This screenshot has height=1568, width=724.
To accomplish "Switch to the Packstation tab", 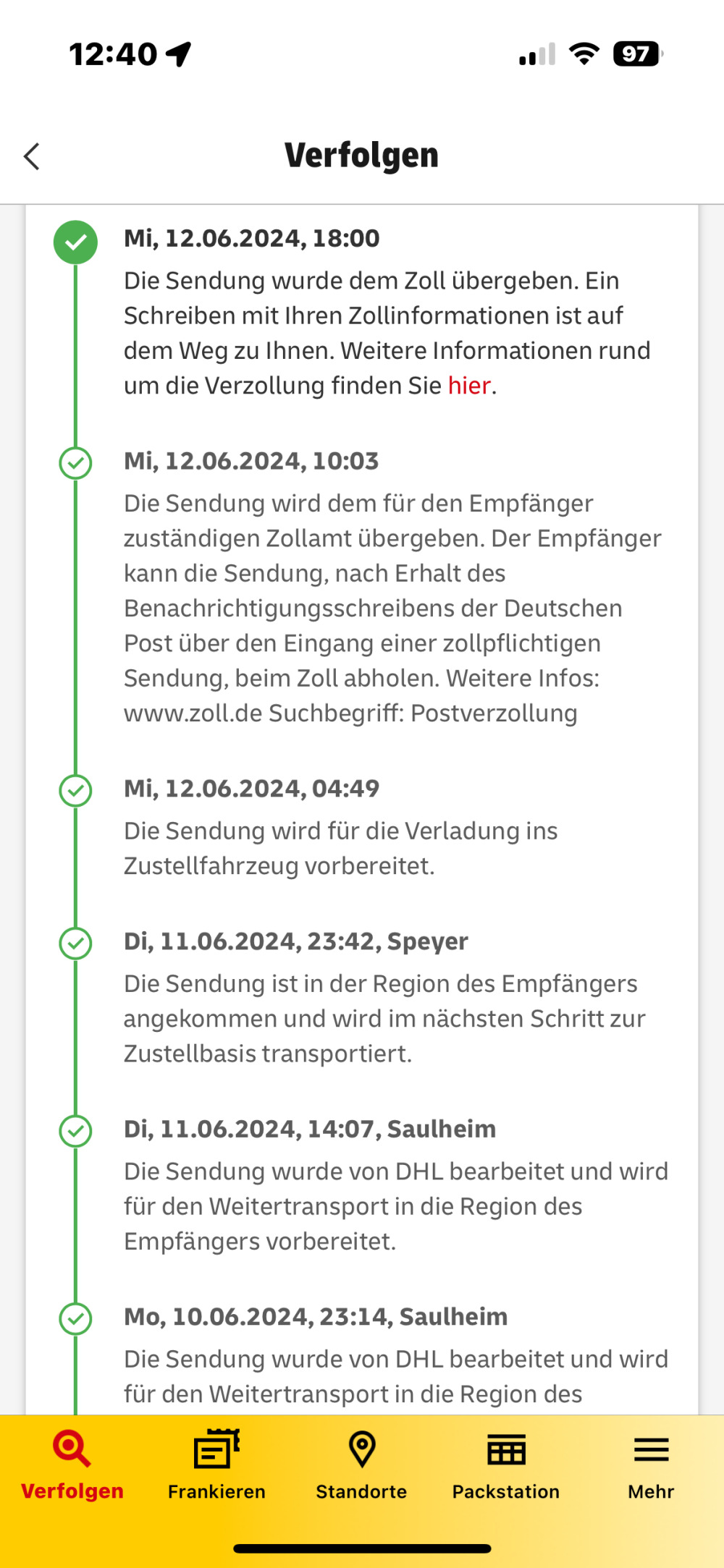I will coord(506,1466).
